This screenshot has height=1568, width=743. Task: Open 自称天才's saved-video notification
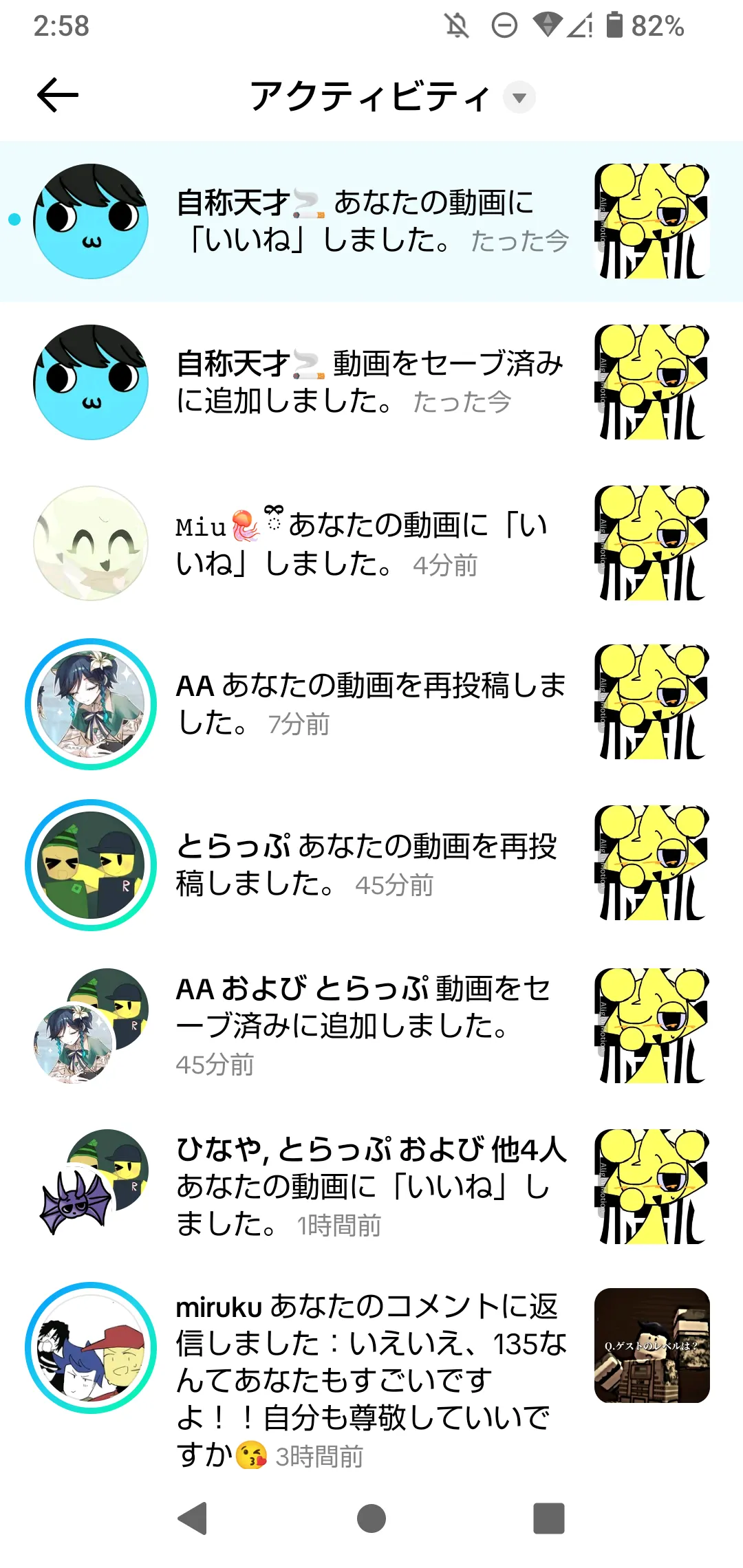click(x=371, y=382)
